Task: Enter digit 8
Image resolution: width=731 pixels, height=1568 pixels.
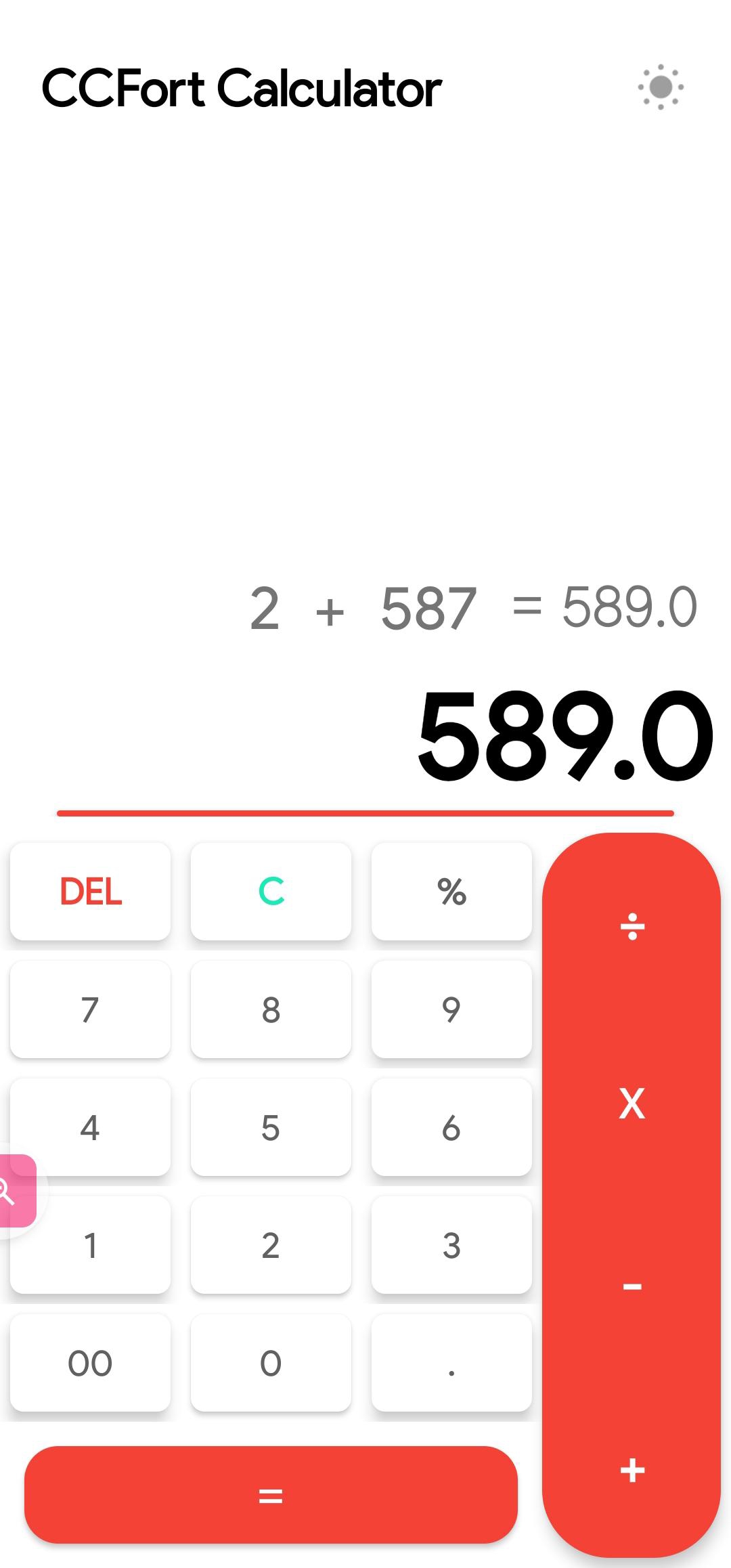Action: coord(271,1009)
